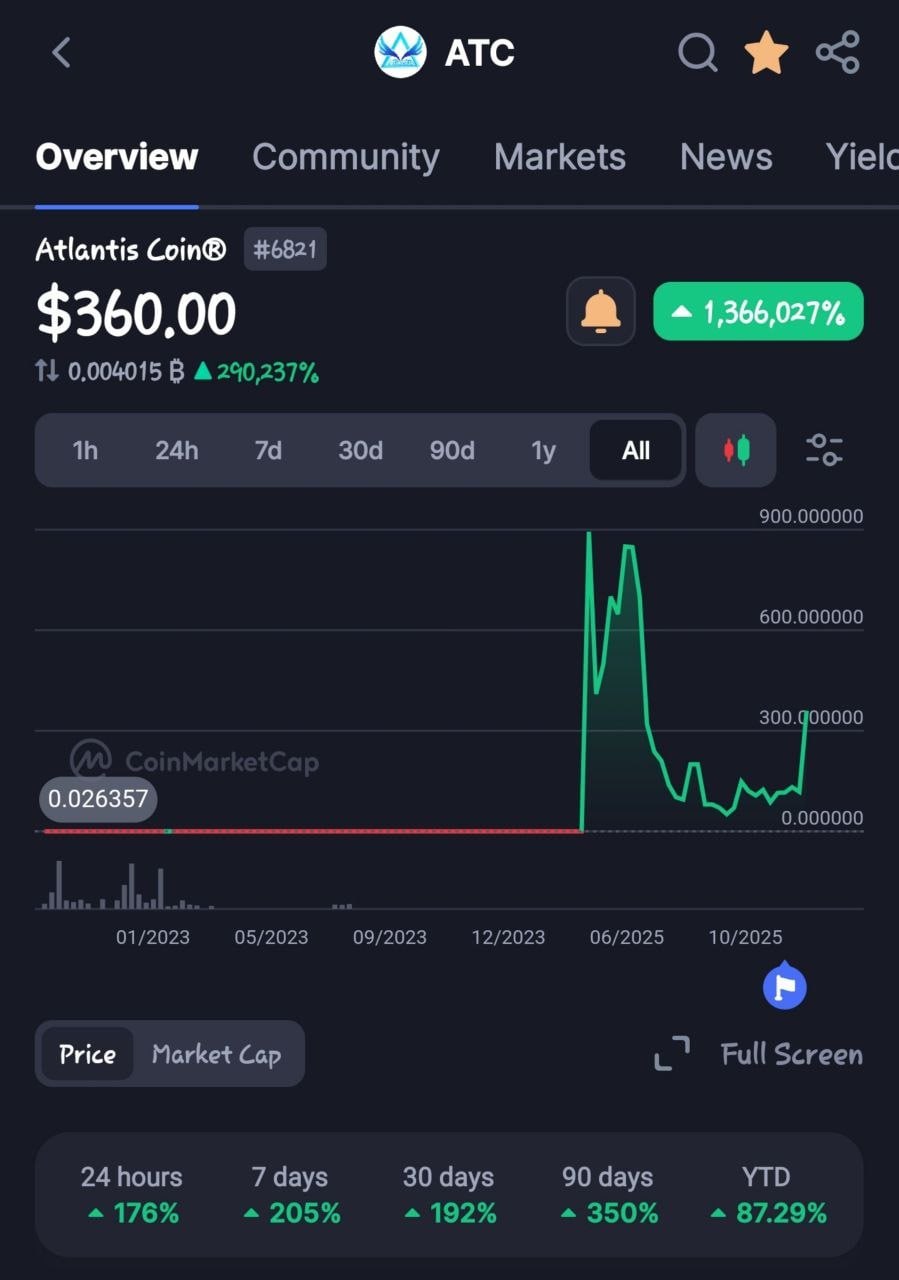Open search from the top bar
The height and width of the screenshot is (1280, 899).
[x=697, y=52]
